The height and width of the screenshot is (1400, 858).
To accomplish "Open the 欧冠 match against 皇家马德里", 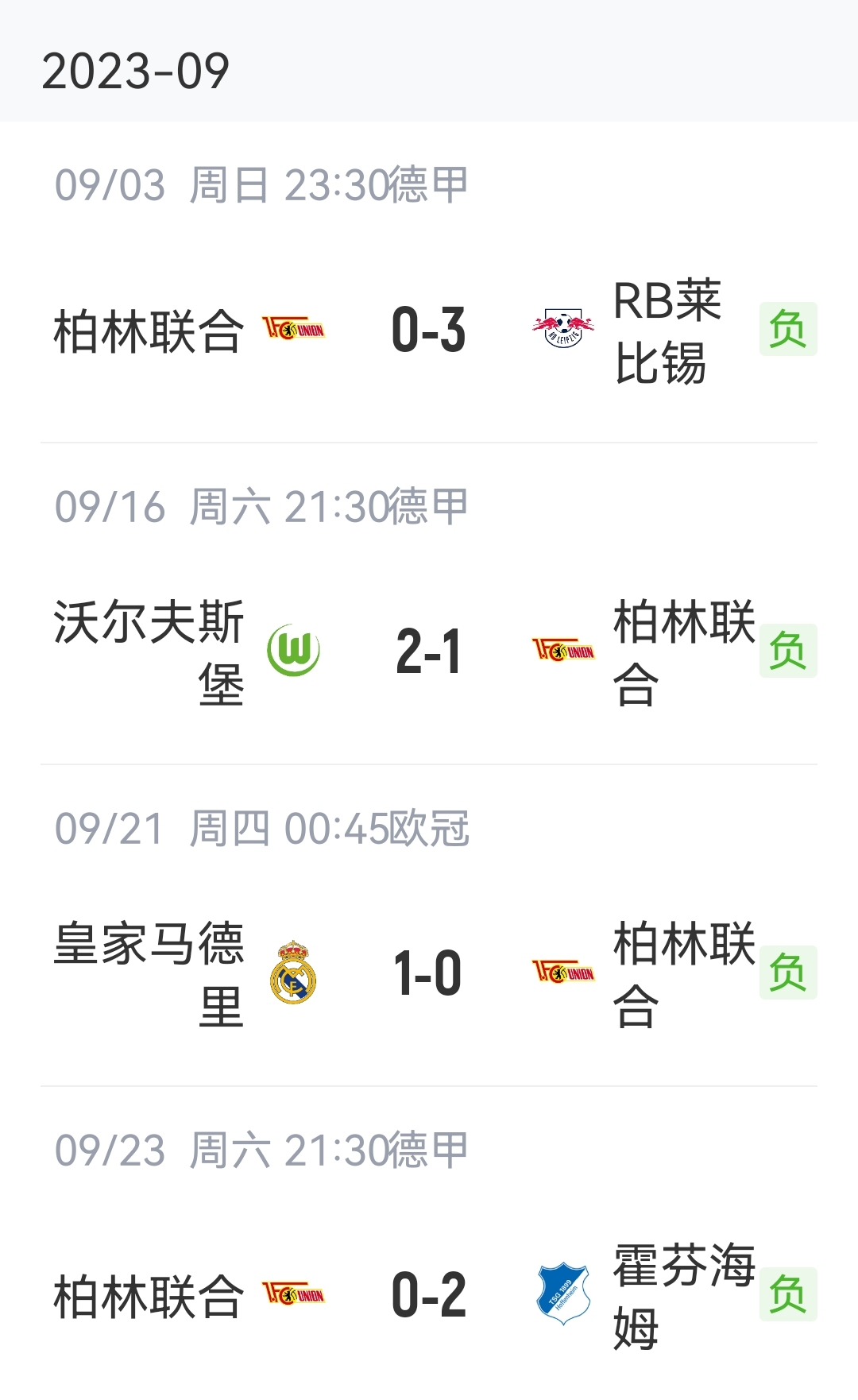I will click(429, 973).
